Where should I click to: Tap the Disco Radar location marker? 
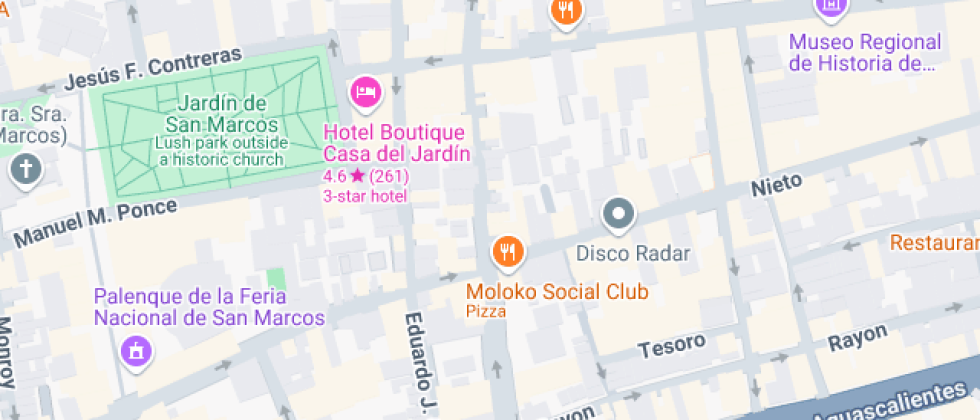click(x=619, y=215)
